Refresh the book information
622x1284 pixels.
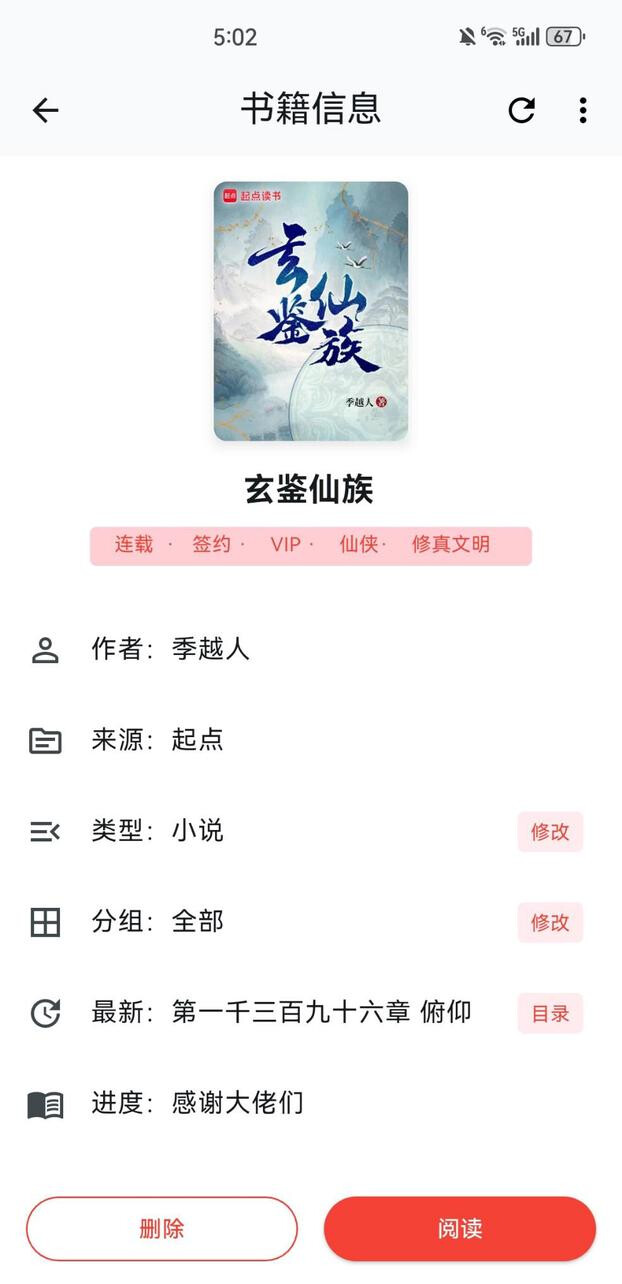tap(521, 110)
